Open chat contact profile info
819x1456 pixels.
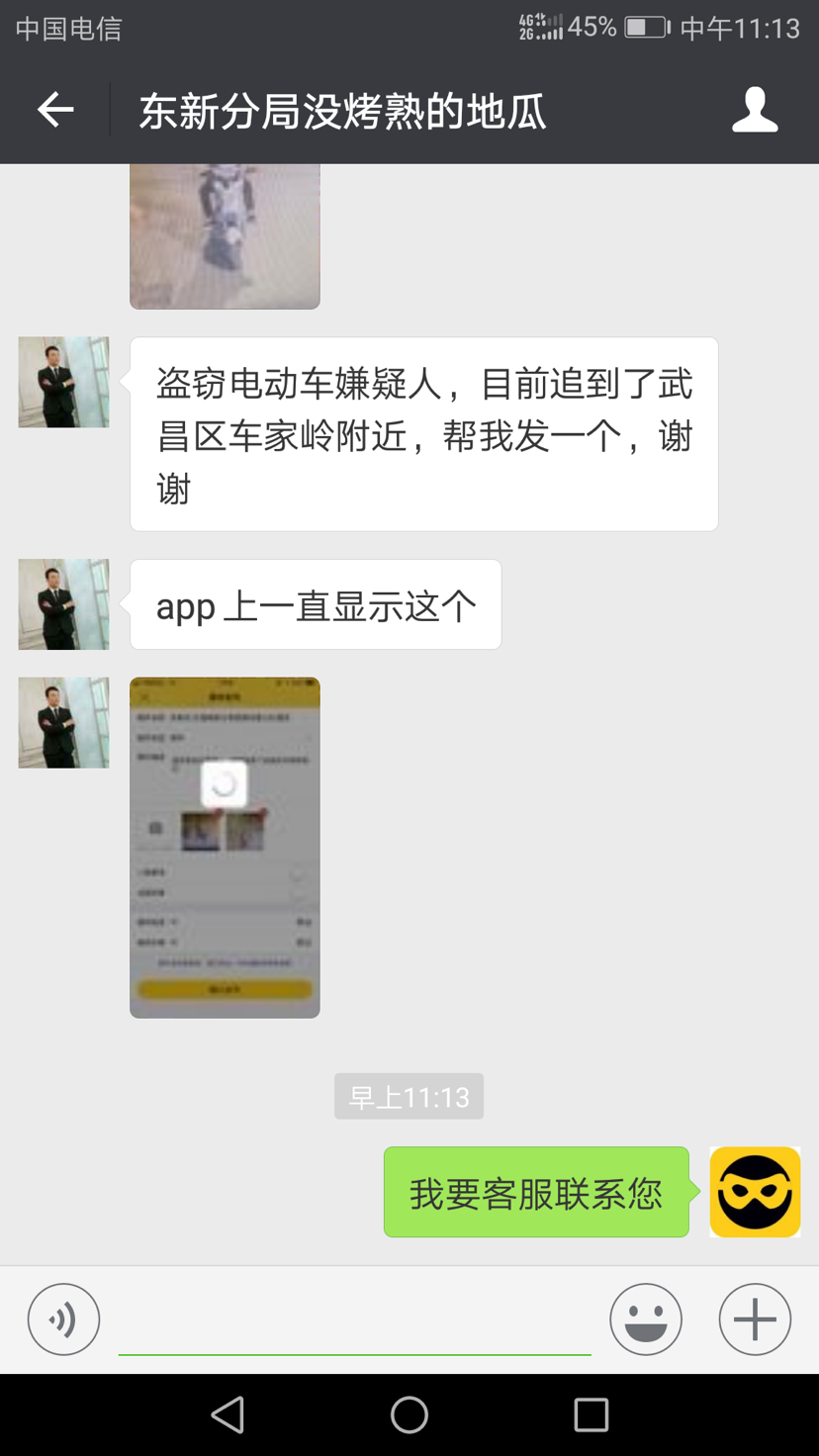coord(755,109)
